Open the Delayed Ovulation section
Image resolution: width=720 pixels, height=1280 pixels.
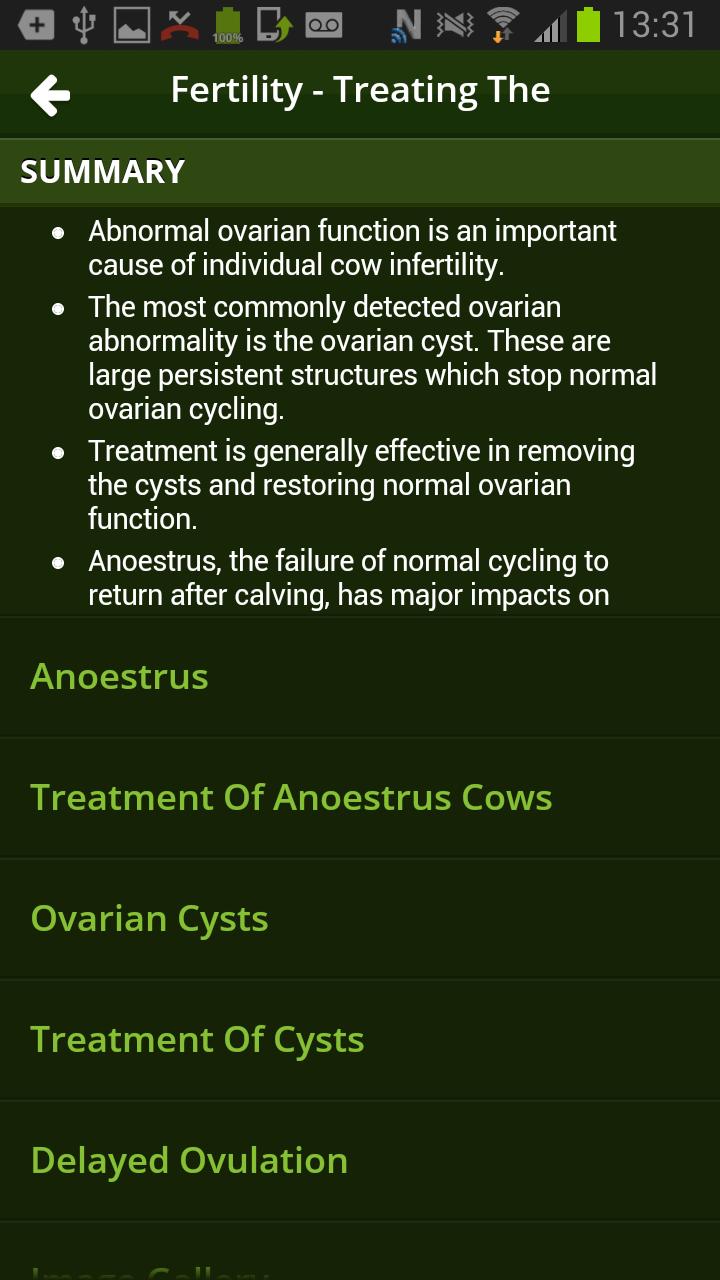189,1161
